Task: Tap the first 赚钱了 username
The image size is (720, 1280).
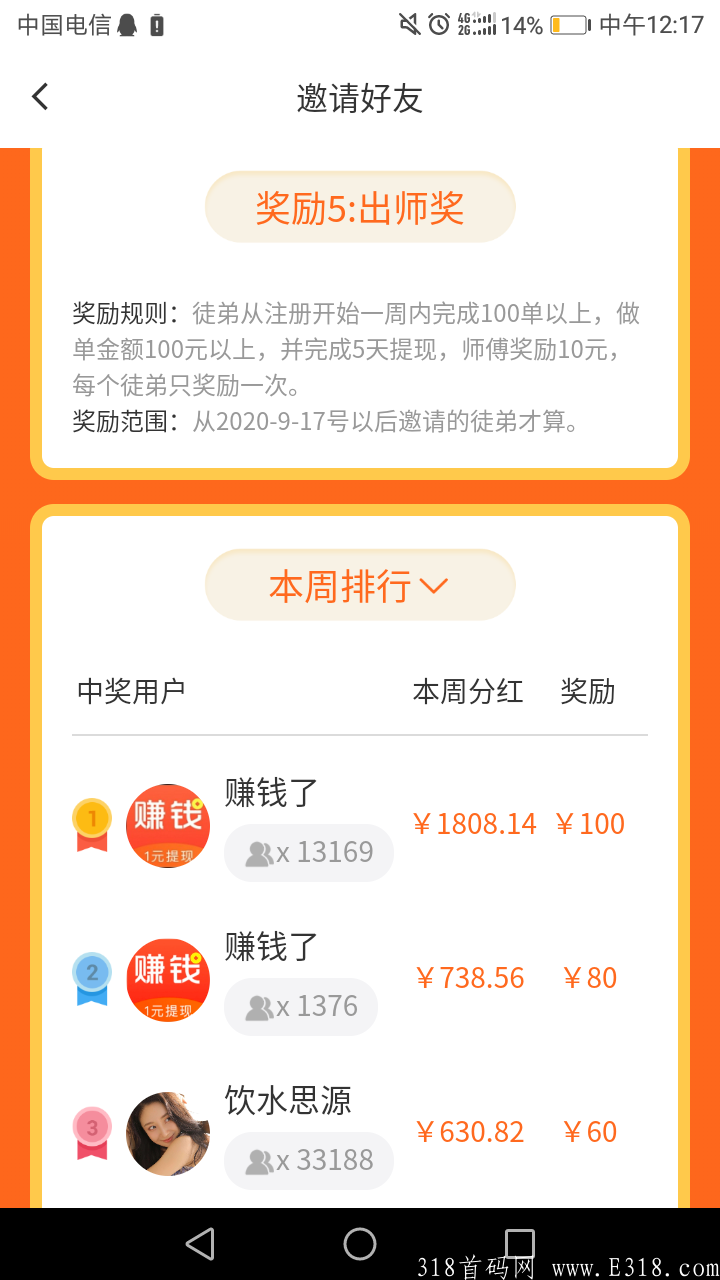Action: click(269, 793)
